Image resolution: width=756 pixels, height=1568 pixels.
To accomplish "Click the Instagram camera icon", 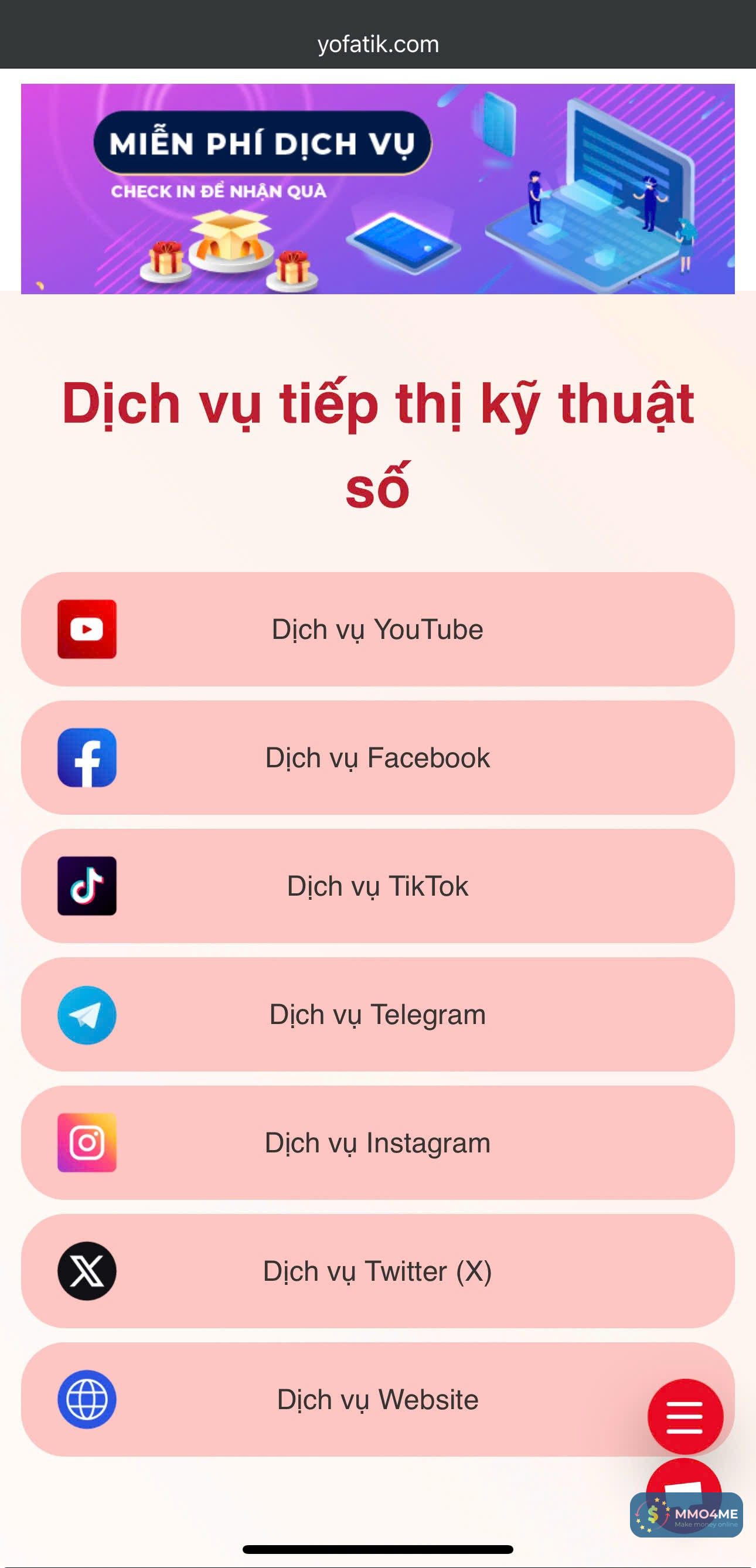I will (86, 1142).
